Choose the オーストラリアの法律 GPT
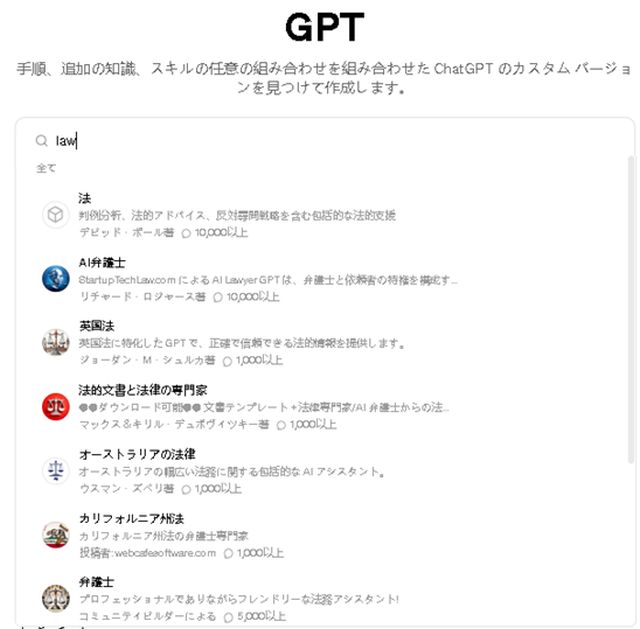Screen dimensions: 640x629 point(250,471)
